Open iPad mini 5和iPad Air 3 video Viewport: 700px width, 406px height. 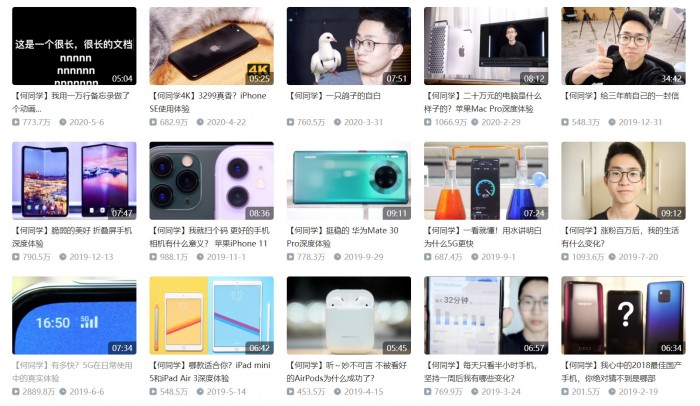tap(211, 315)
